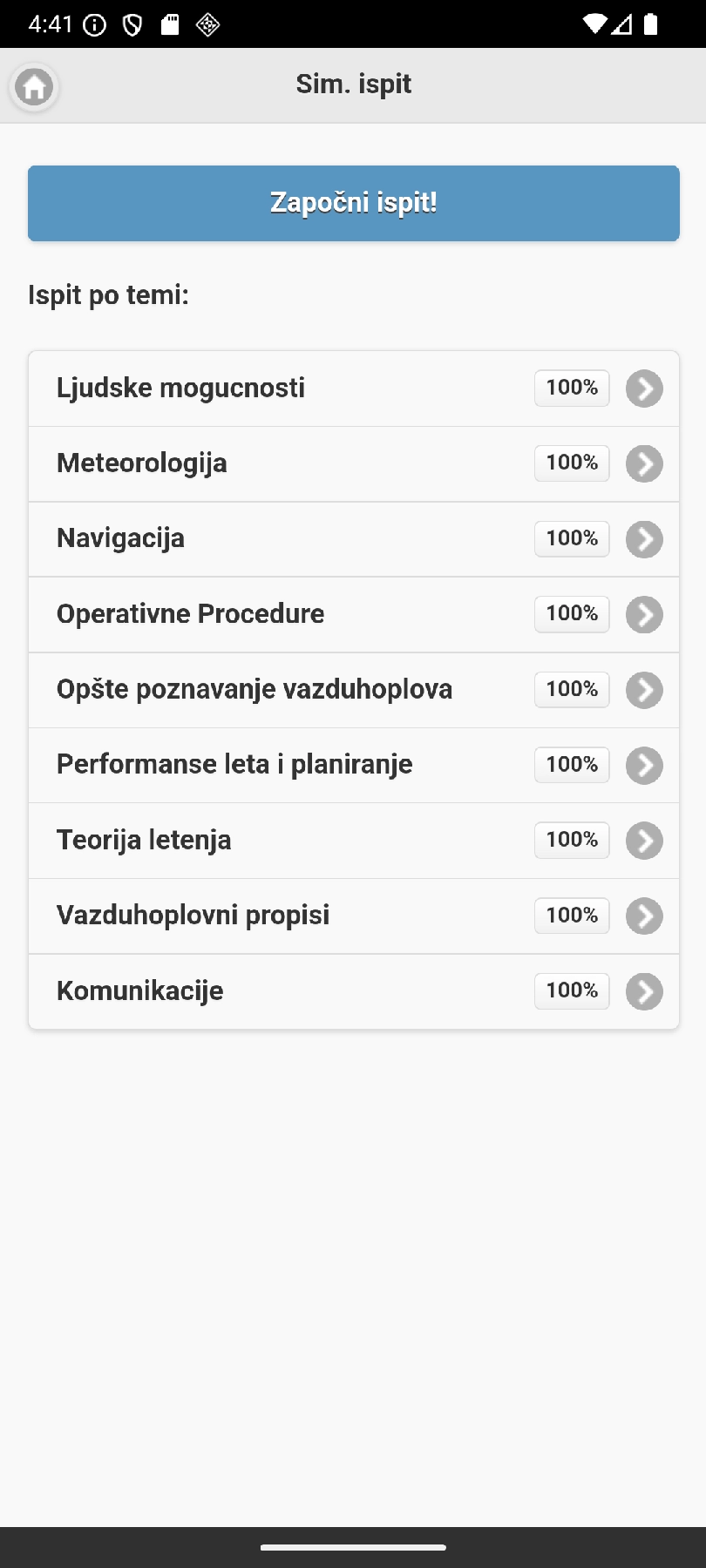The width and height of the screenshot is (706, 1568).
Task: Start the exam with Započni ispit!
Action: [353, 203]
